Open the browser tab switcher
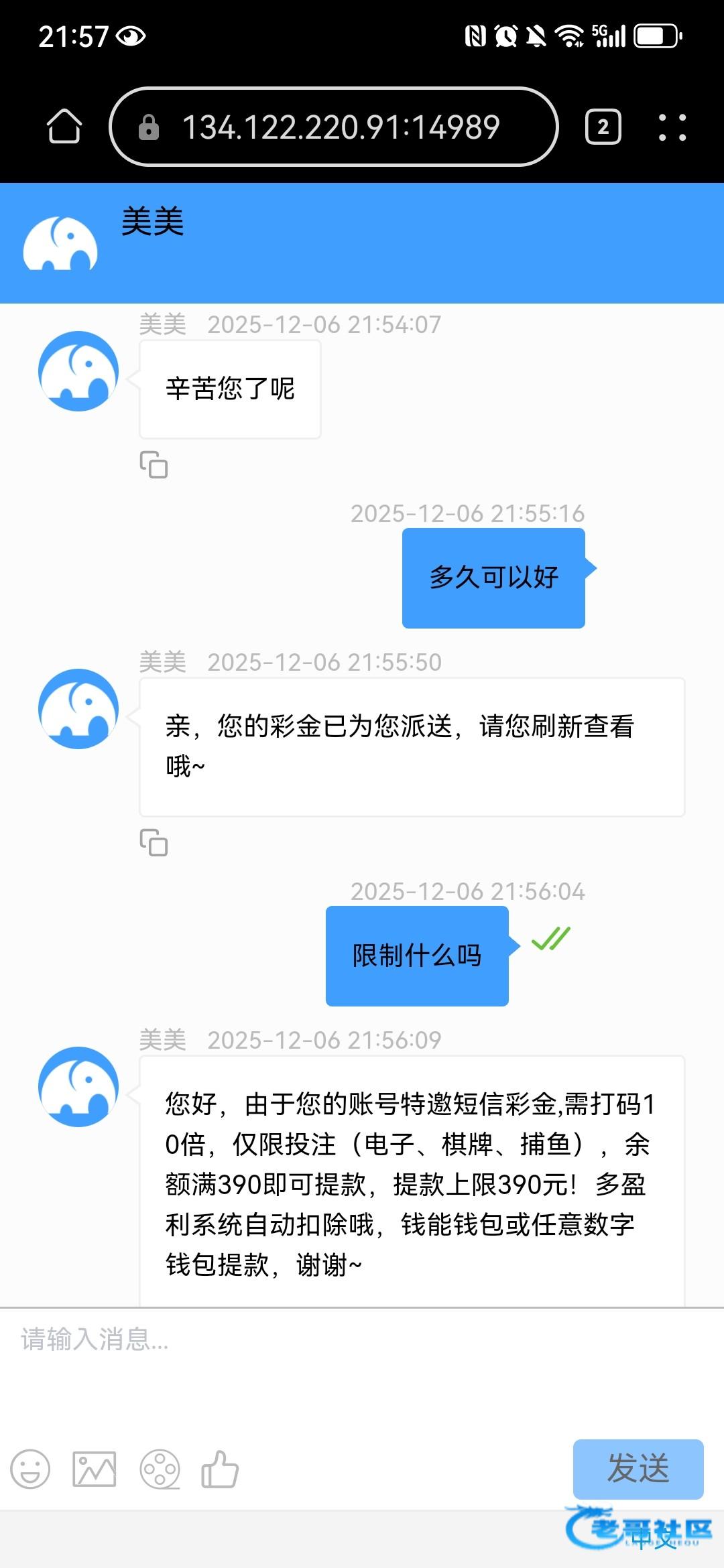 tap(603, 127)
